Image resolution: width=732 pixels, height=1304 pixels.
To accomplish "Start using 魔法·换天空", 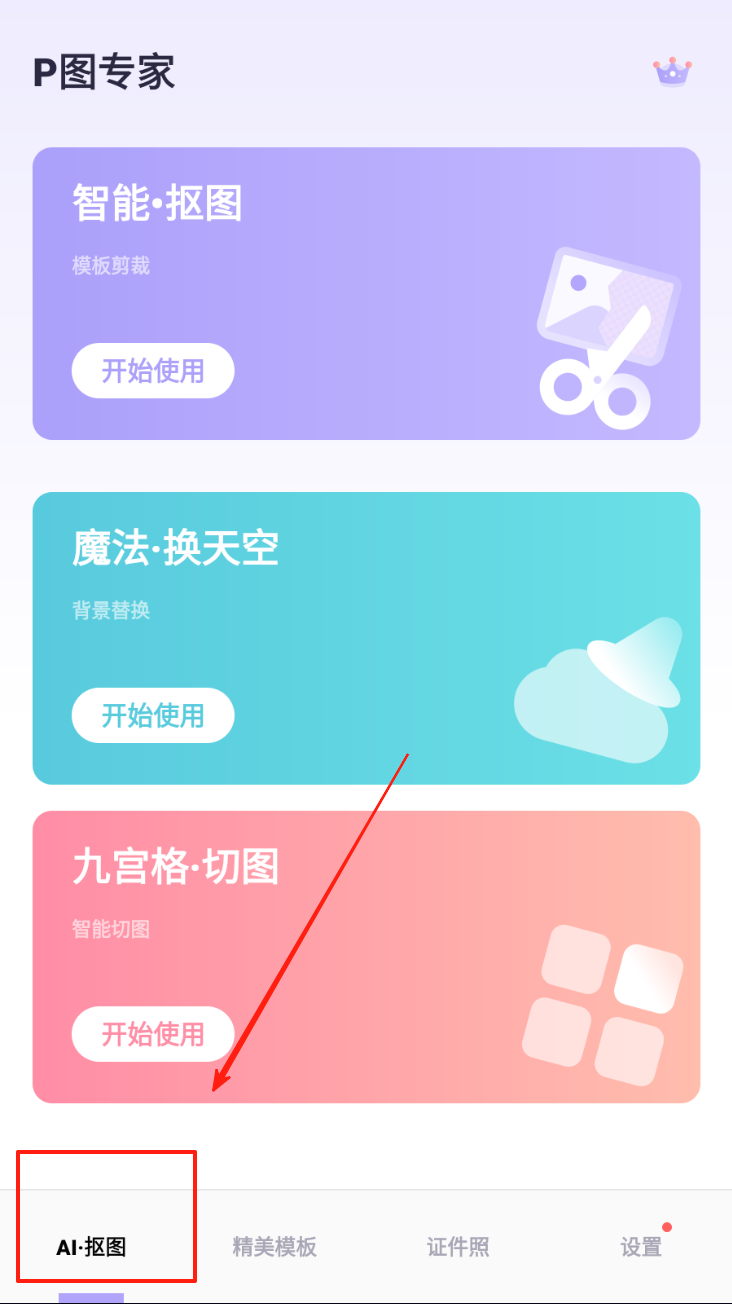I will (153, 715).
